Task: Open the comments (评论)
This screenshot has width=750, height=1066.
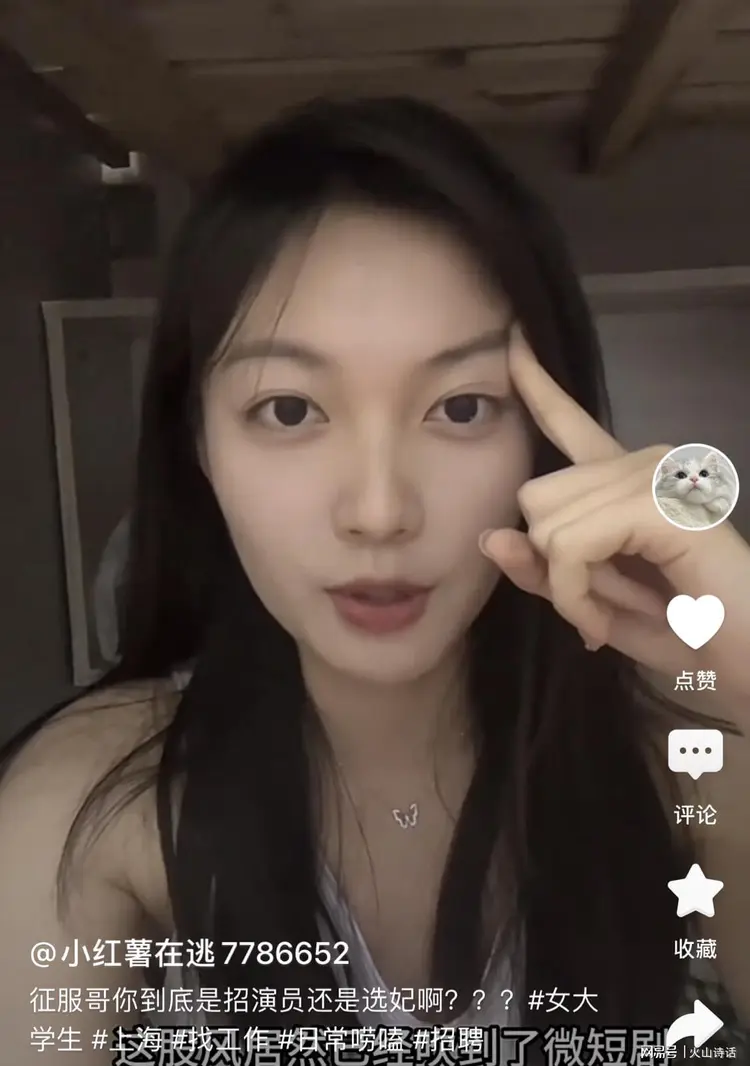Action: [x=695, y=755]
